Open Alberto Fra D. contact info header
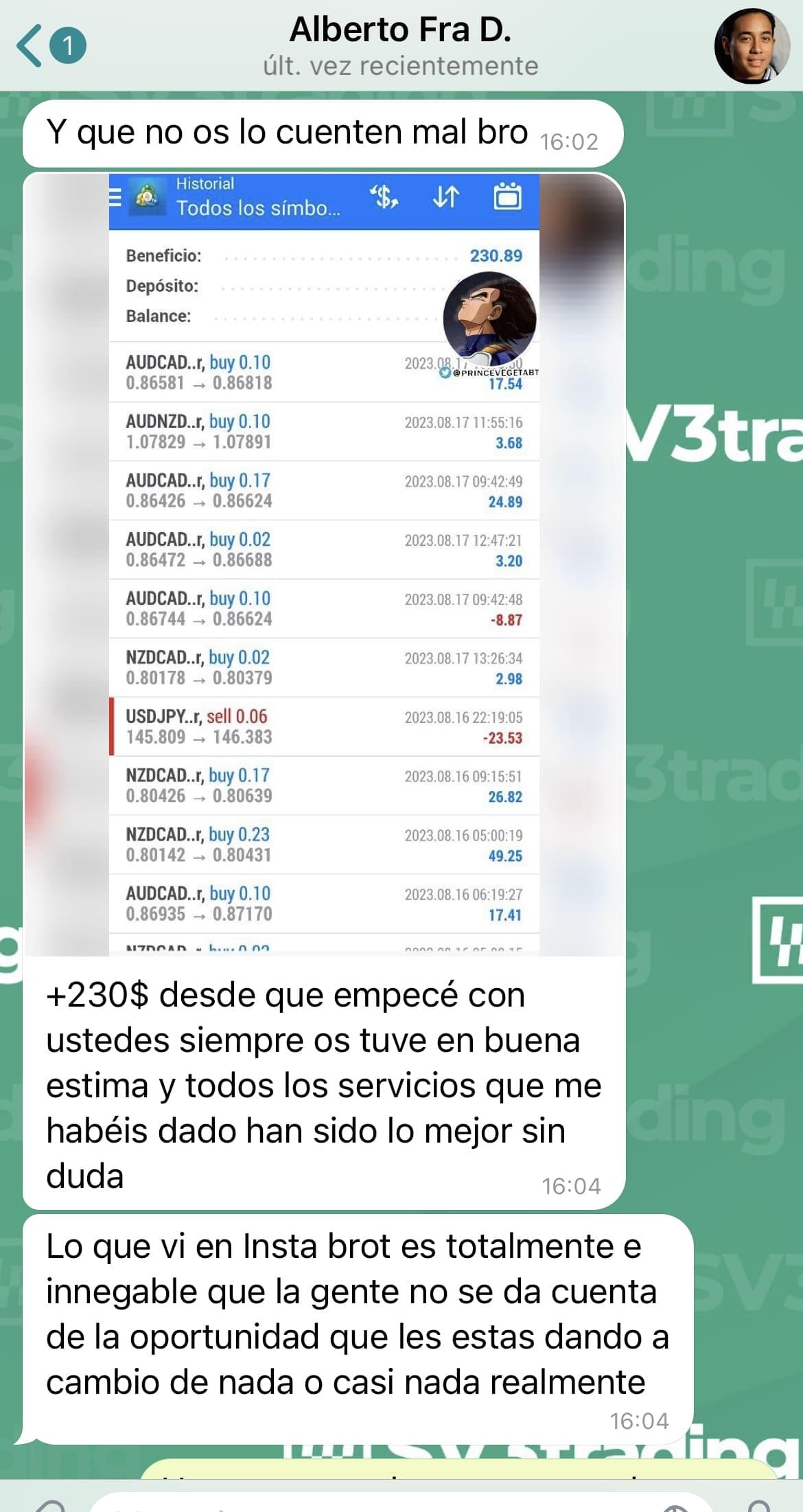 tap(400, 45)
